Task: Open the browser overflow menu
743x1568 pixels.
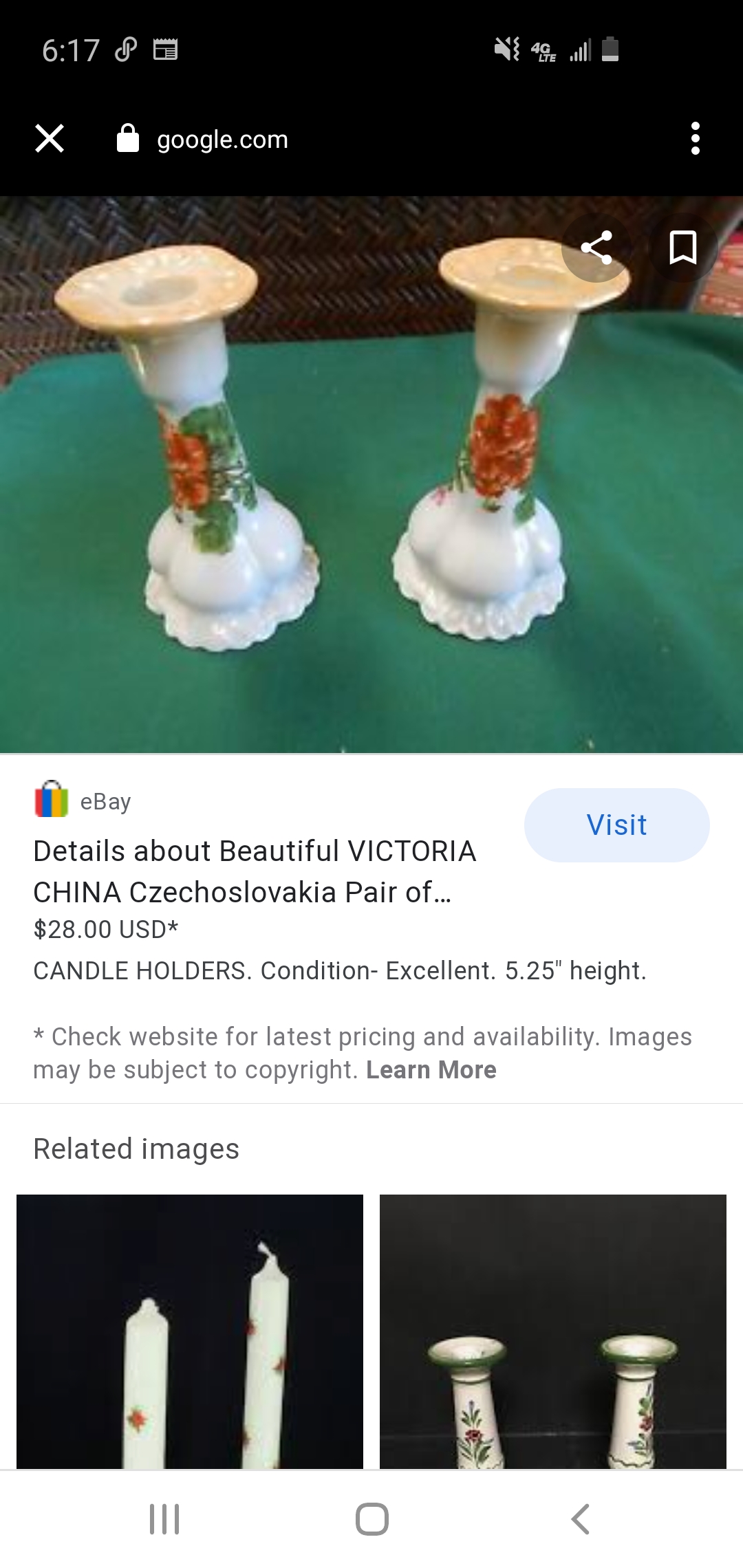Action: click(x=695, y=139)
